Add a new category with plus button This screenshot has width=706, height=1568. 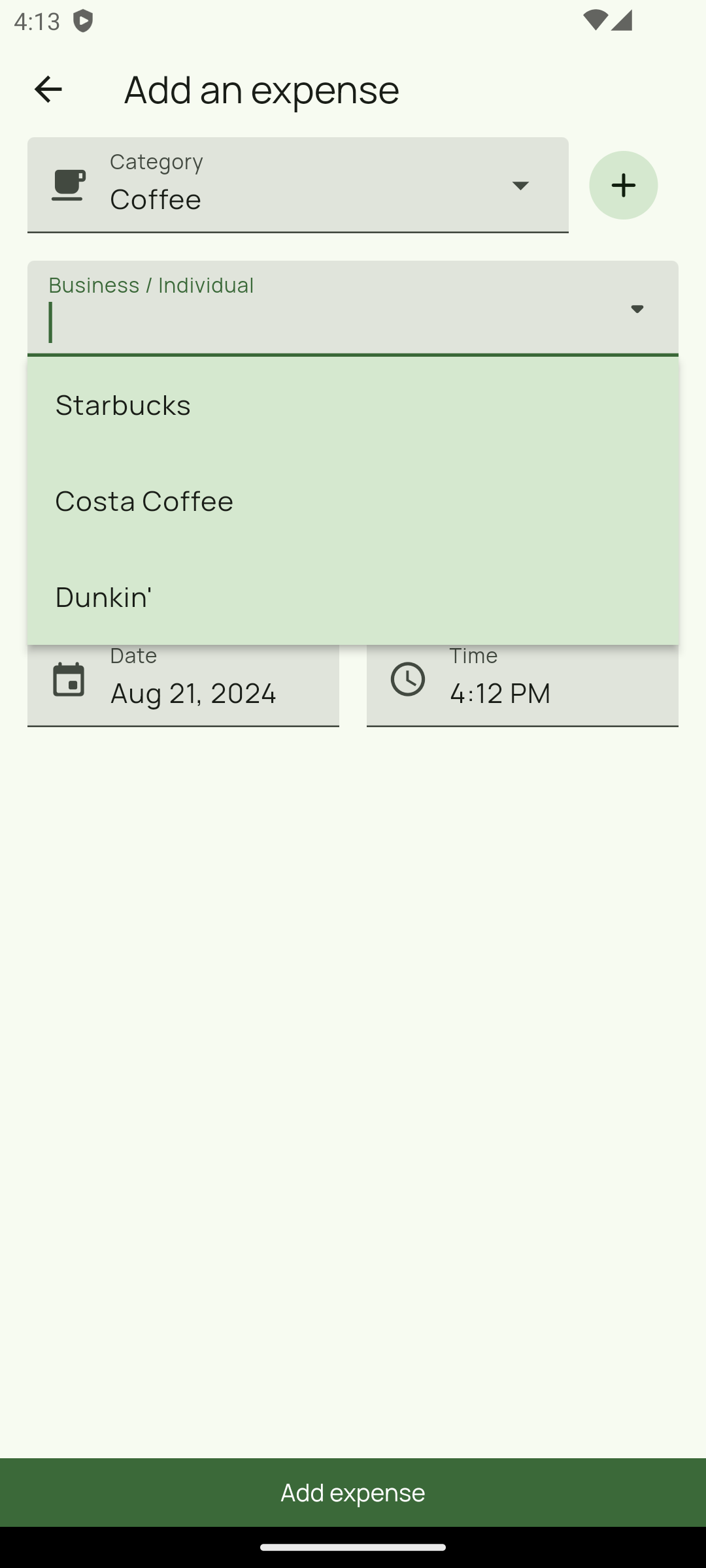click(x=623, y=185)
